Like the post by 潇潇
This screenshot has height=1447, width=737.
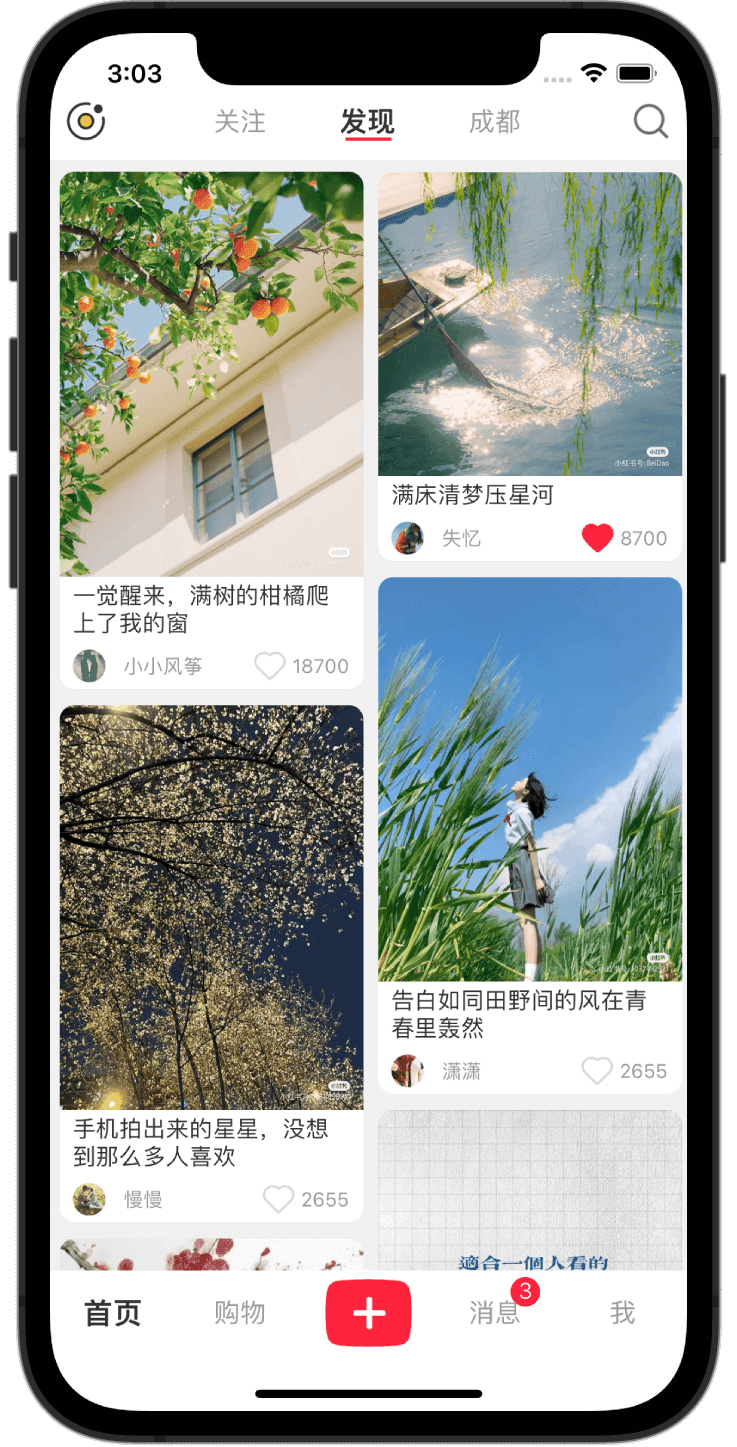point(597,1071)
